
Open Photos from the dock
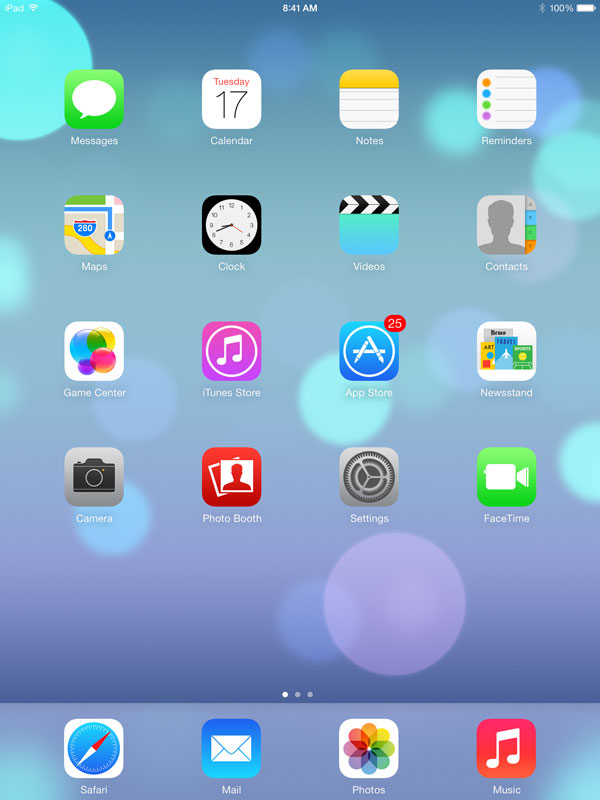pos(369,748)
